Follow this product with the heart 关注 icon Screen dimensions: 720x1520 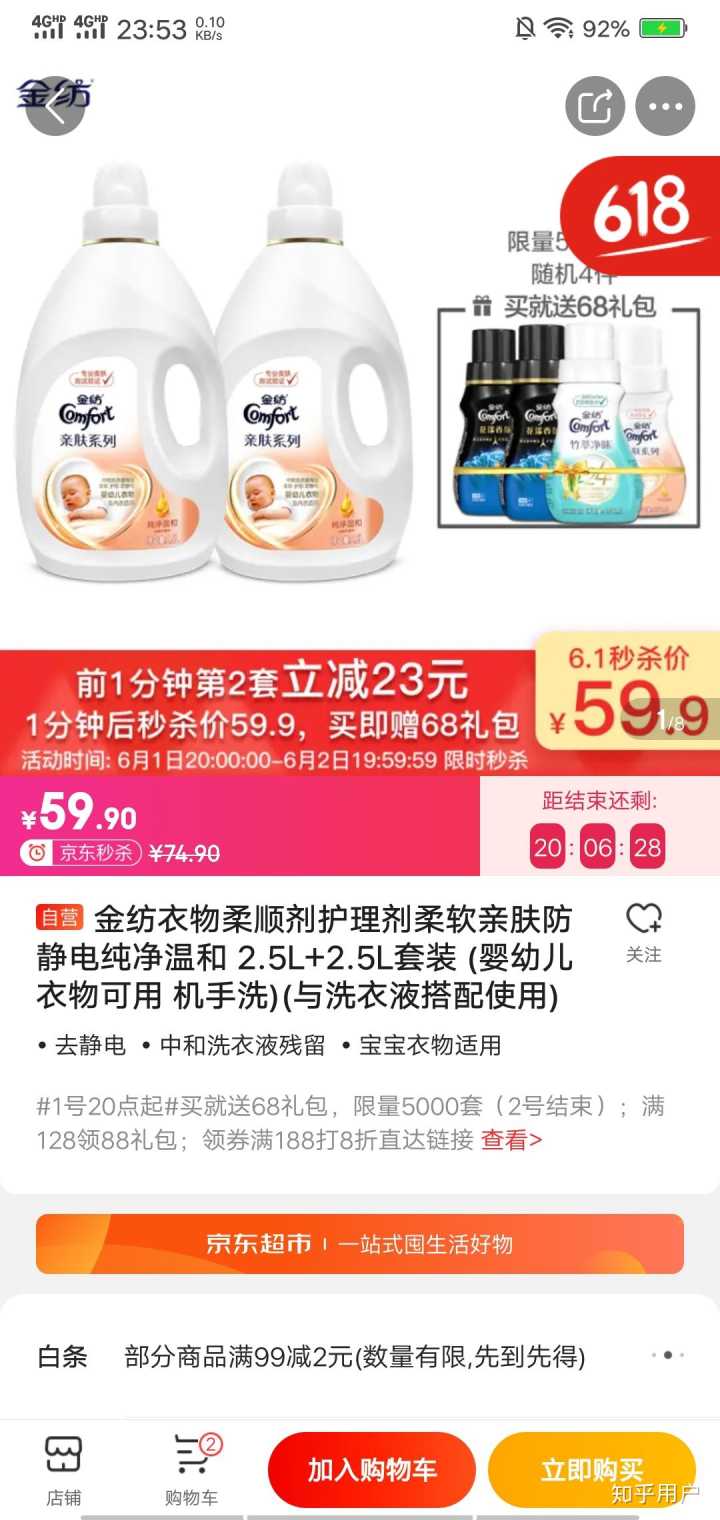coord(644,931)
